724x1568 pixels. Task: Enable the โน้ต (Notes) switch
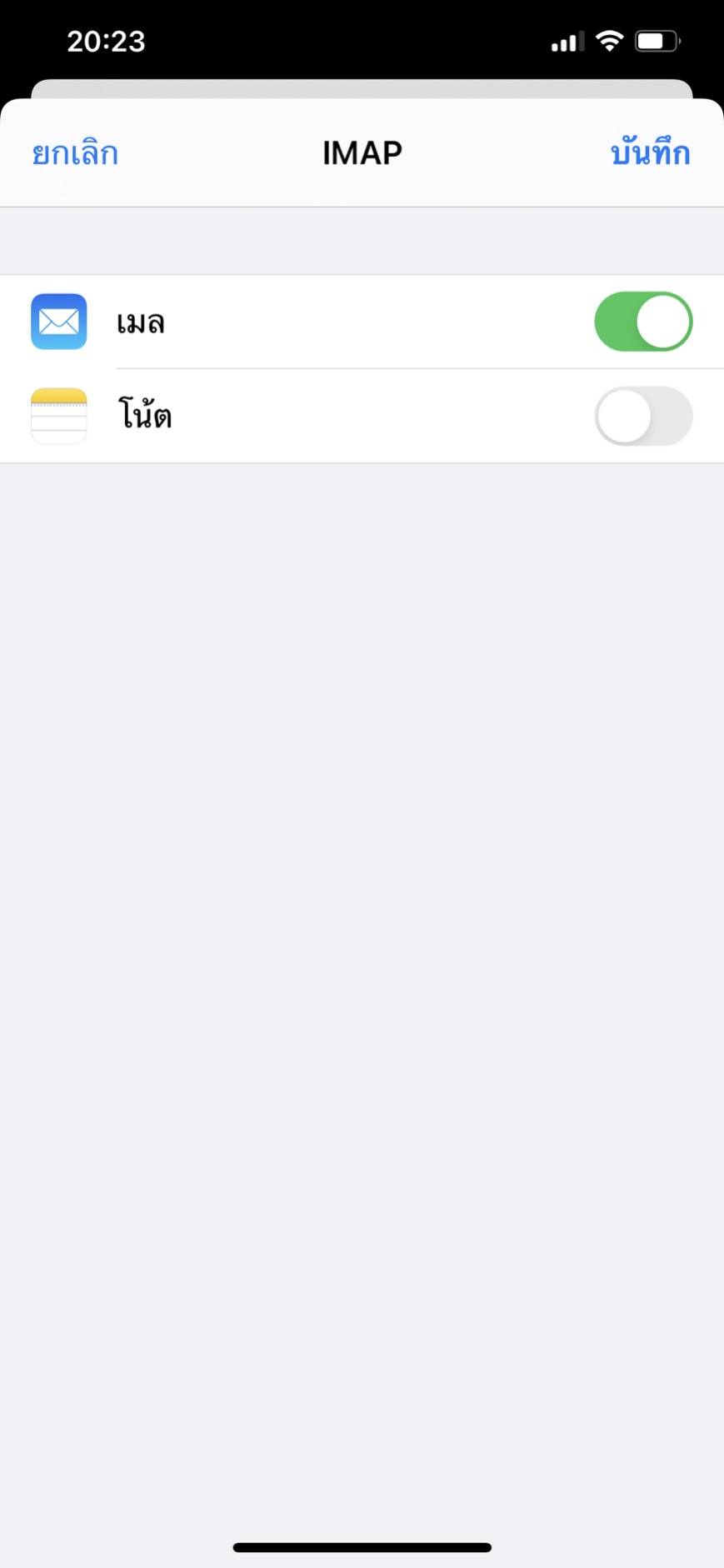pos(643,416)
